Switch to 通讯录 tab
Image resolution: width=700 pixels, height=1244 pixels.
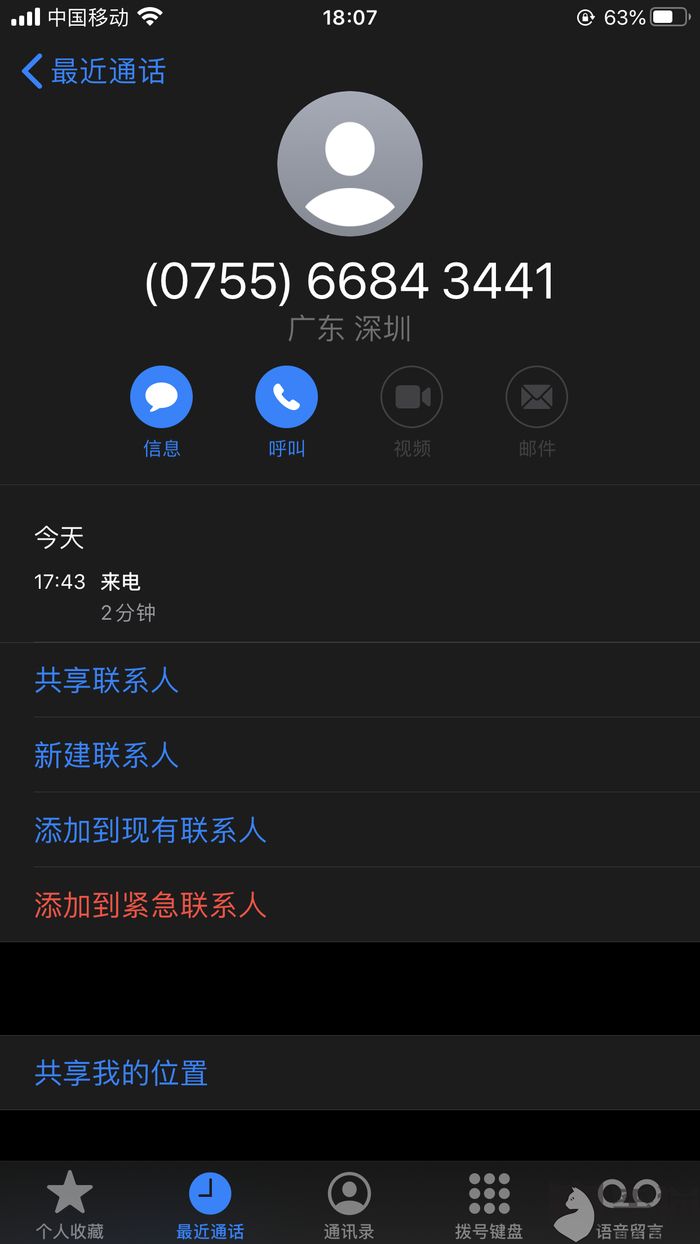pos(349,1203)
